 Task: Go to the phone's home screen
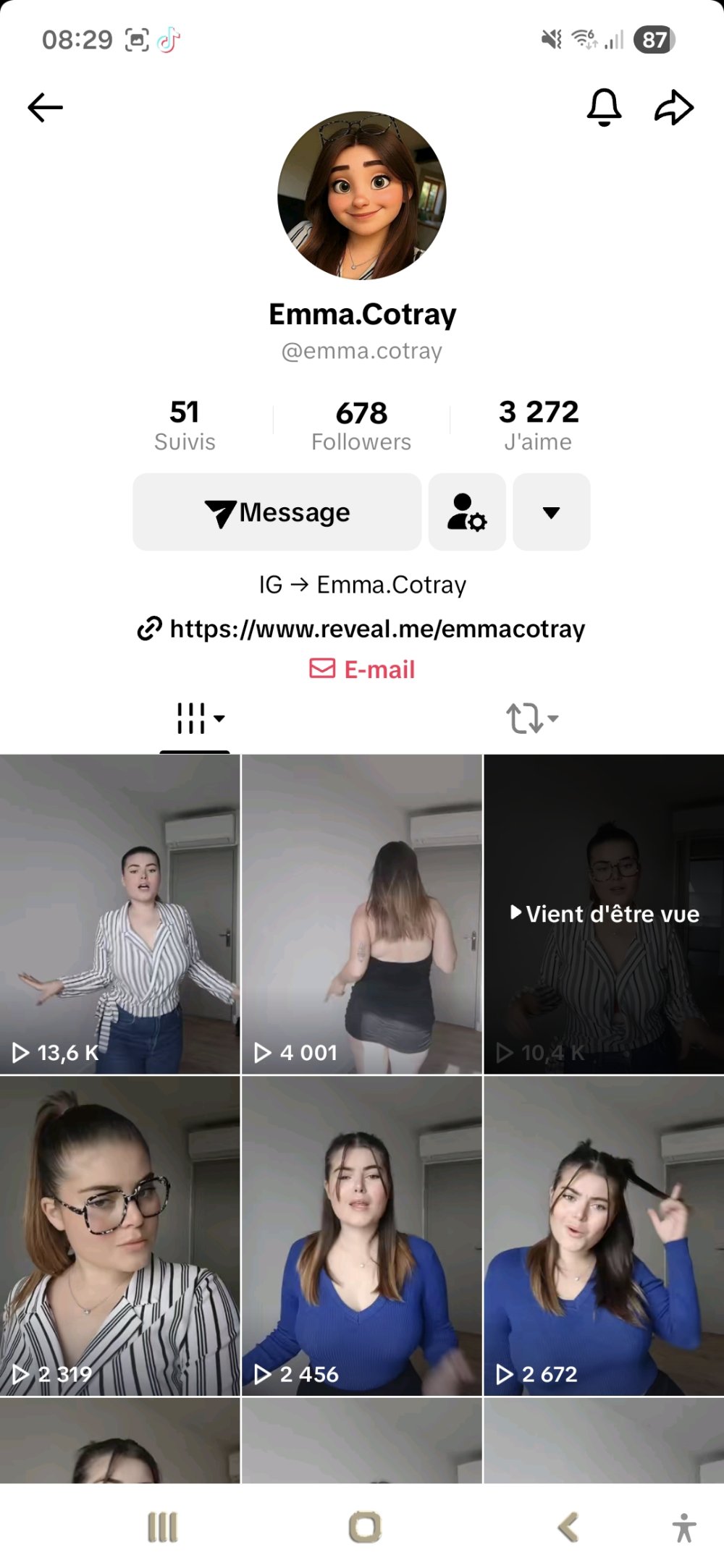[364, 1527]
